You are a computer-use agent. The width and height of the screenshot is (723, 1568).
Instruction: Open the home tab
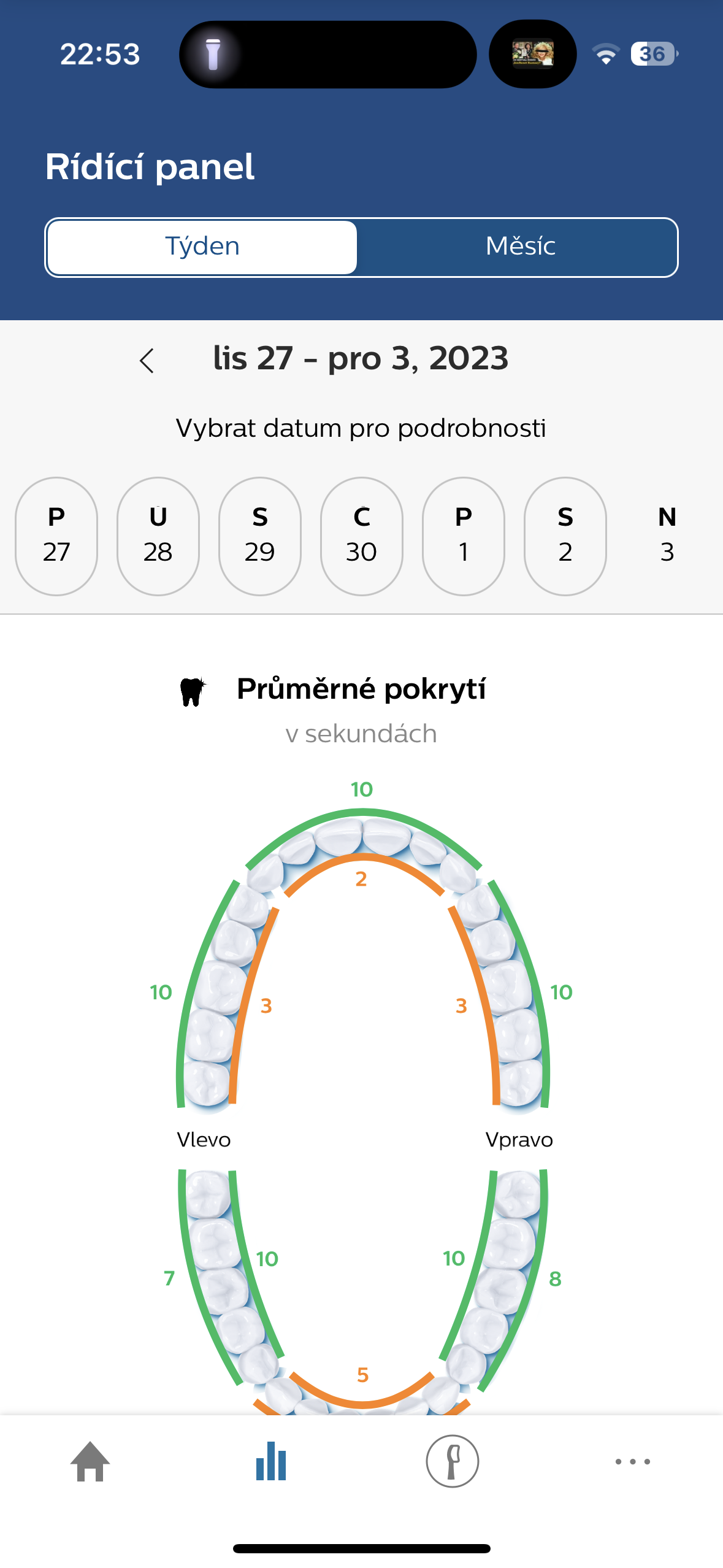90,1461
